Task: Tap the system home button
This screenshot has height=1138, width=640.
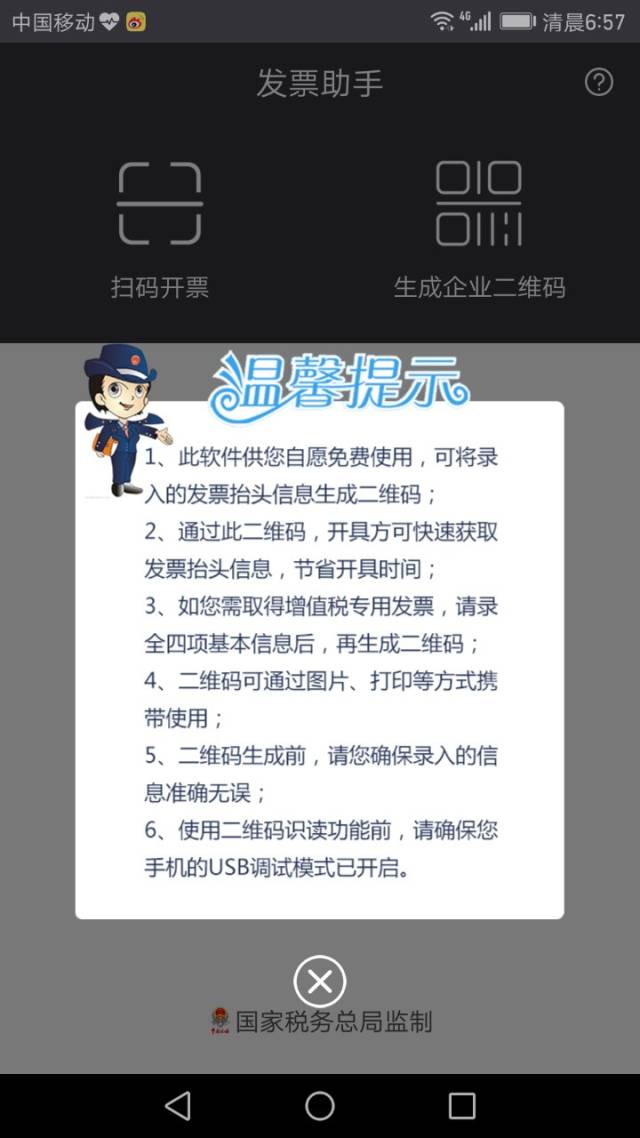Action: tap(319, 1106)
